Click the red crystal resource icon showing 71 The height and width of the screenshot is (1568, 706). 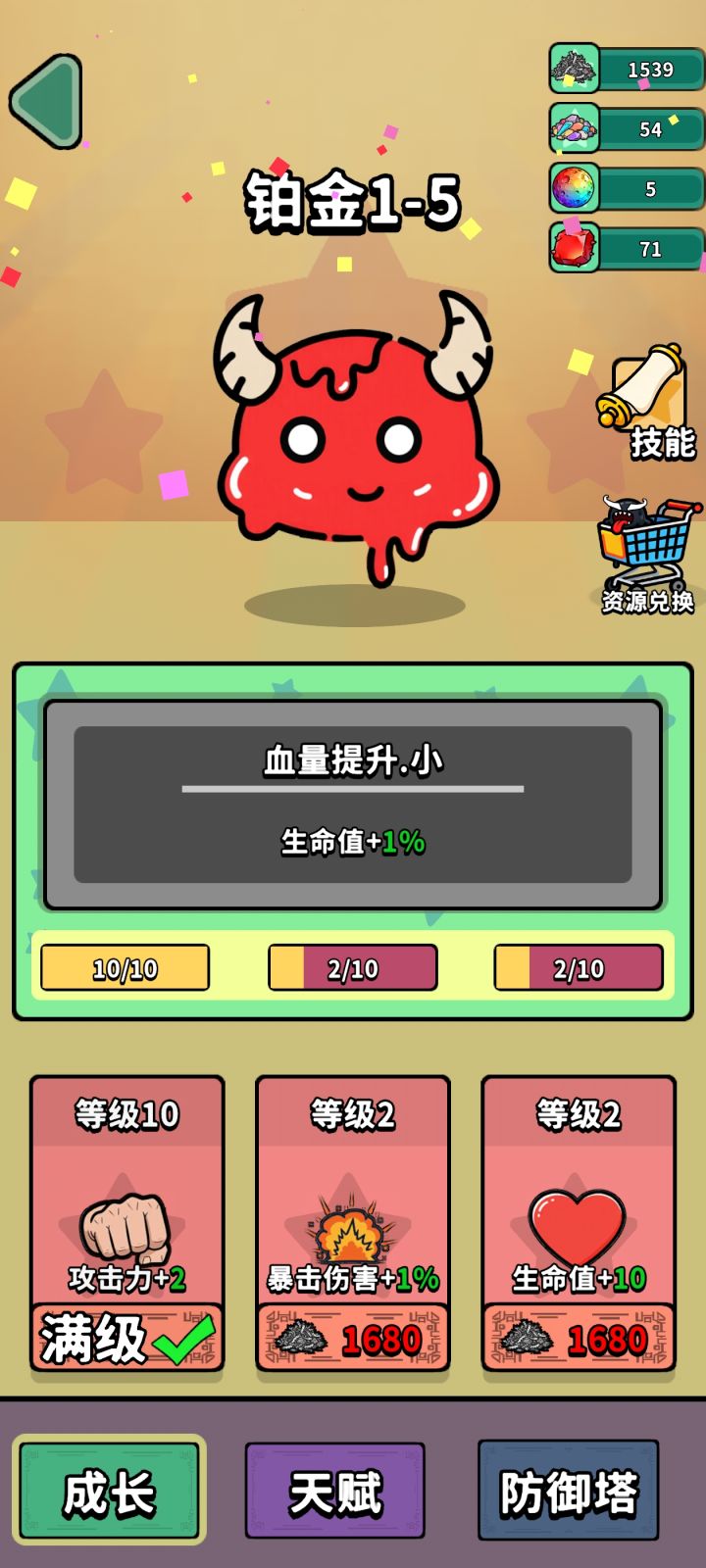coord(577,248)
